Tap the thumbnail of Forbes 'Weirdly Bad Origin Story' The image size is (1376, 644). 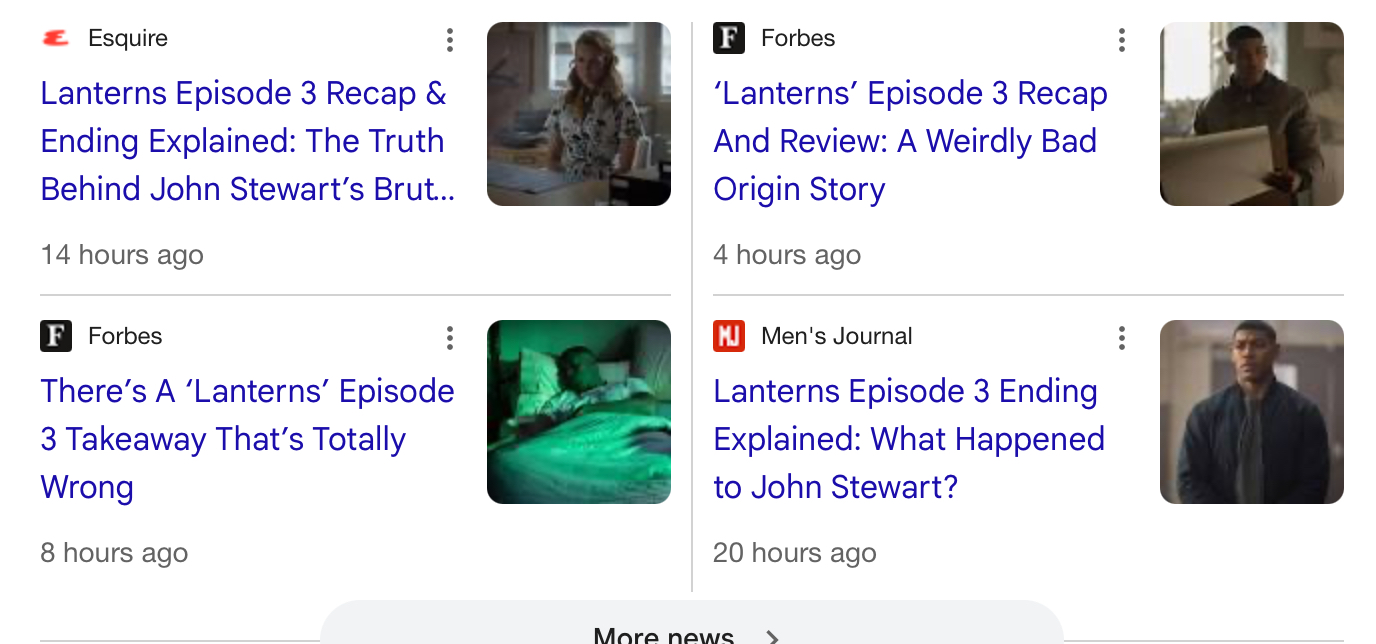[1252, 114]
